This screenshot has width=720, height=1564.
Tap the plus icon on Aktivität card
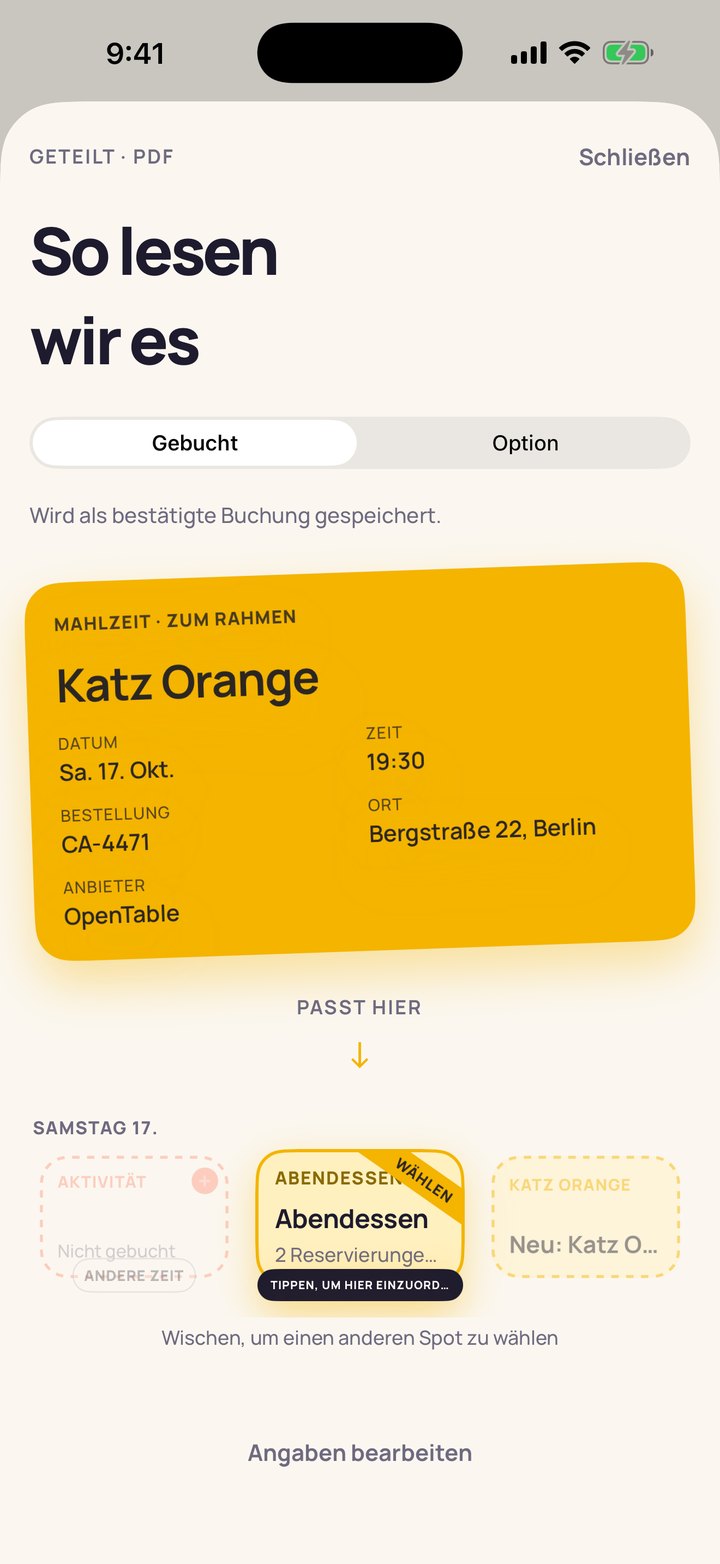tap(204, 1181)
